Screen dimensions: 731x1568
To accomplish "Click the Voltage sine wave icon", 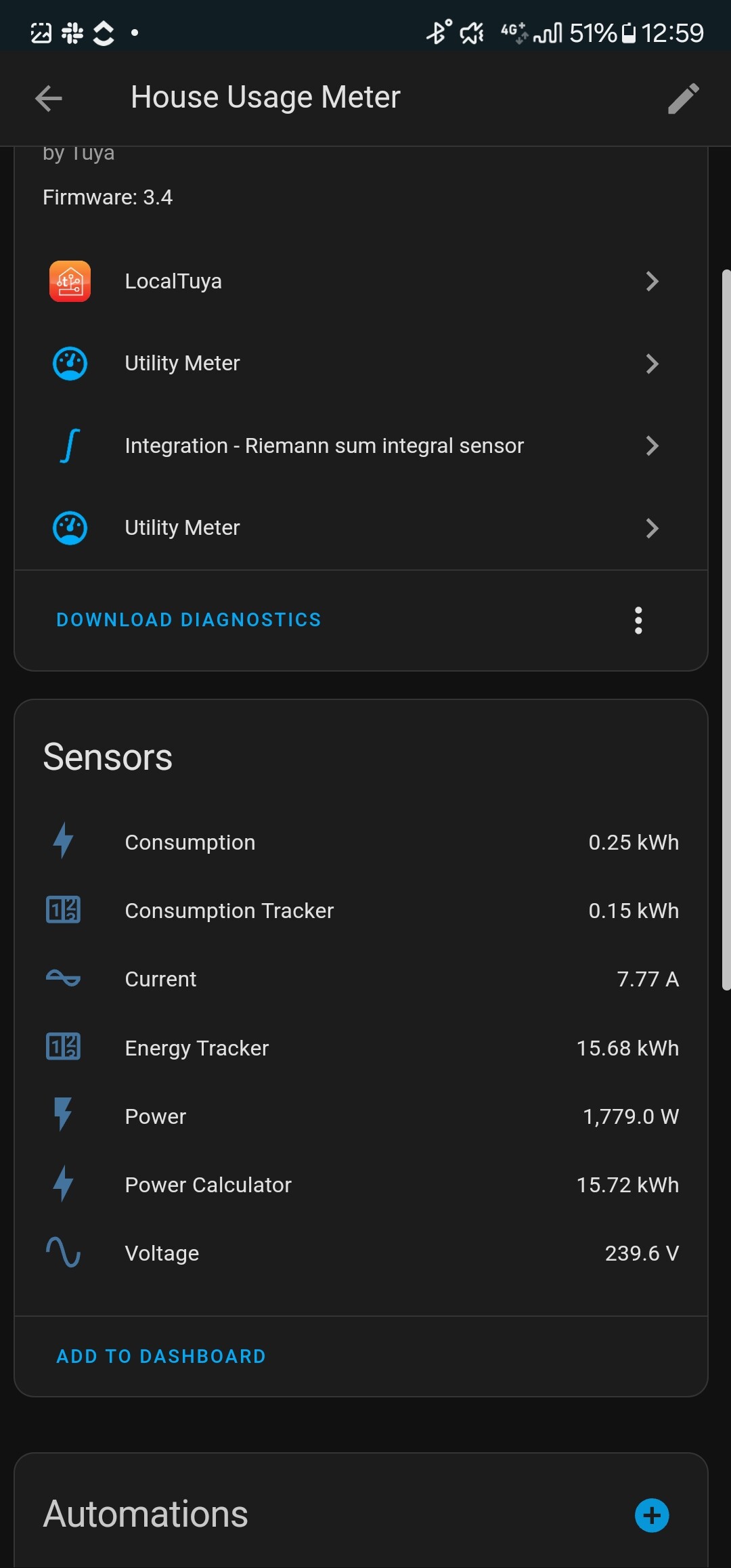I will pos(62,1253).
